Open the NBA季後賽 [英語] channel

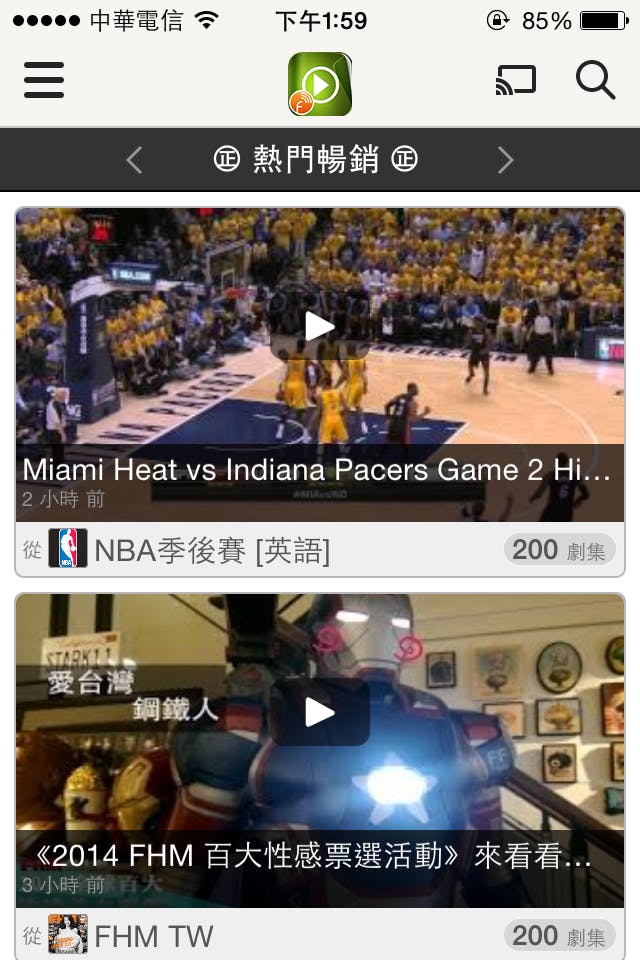[212, 549]
